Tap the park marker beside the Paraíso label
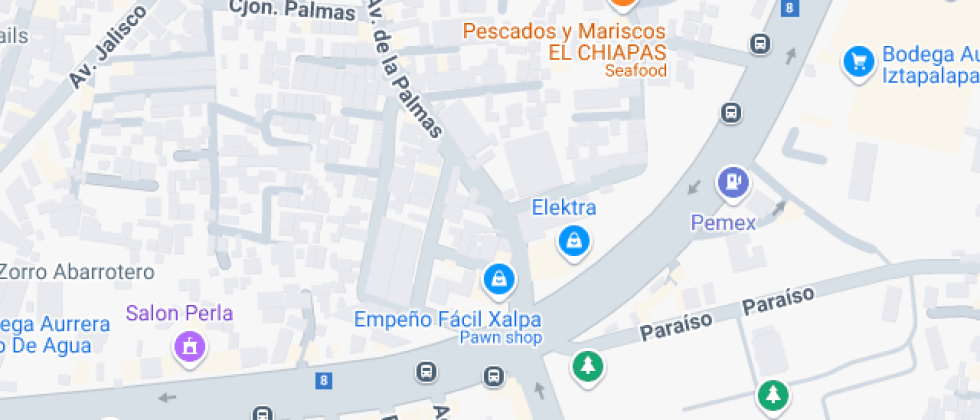This screenshot has height=420, width=980. pyautogui.click(x=588, y=366)
